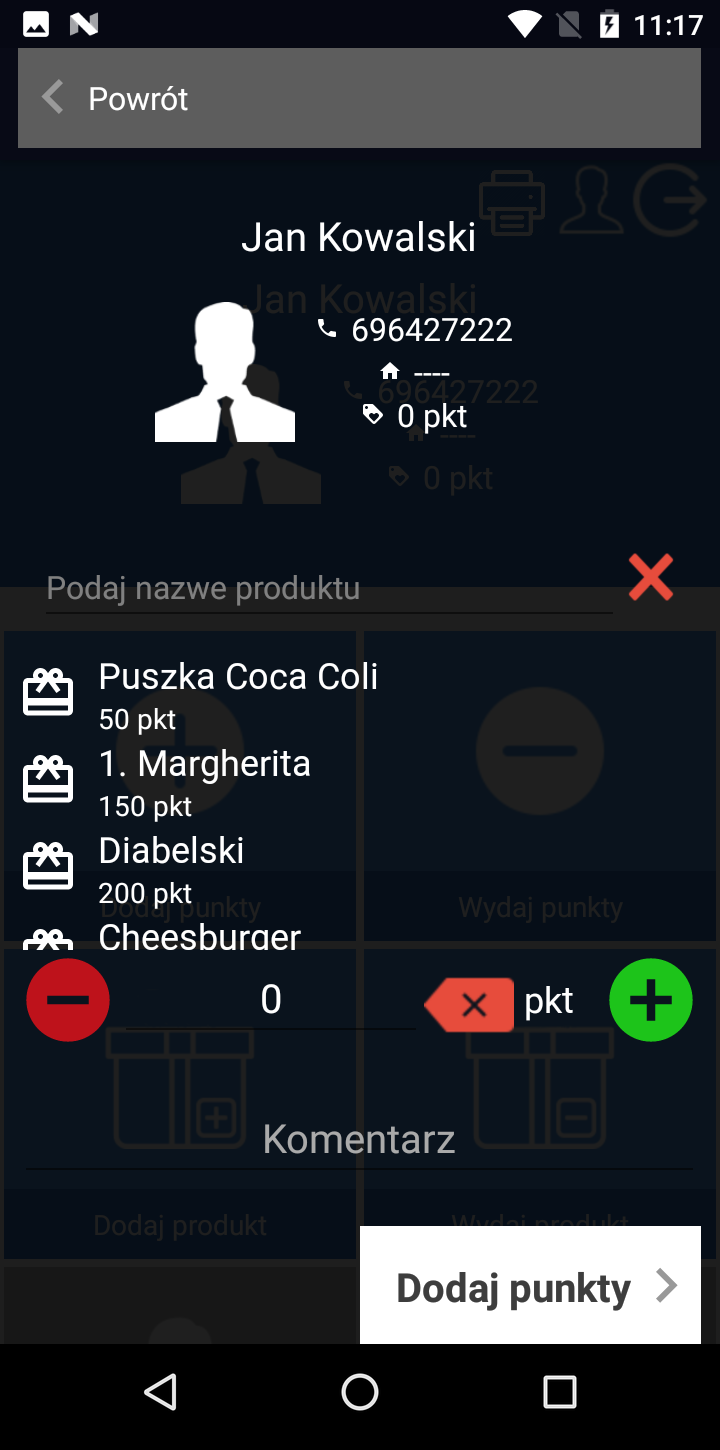Tap the red X to close product search
This screenshot has width=720, height=1450.
tap(650, 577)
